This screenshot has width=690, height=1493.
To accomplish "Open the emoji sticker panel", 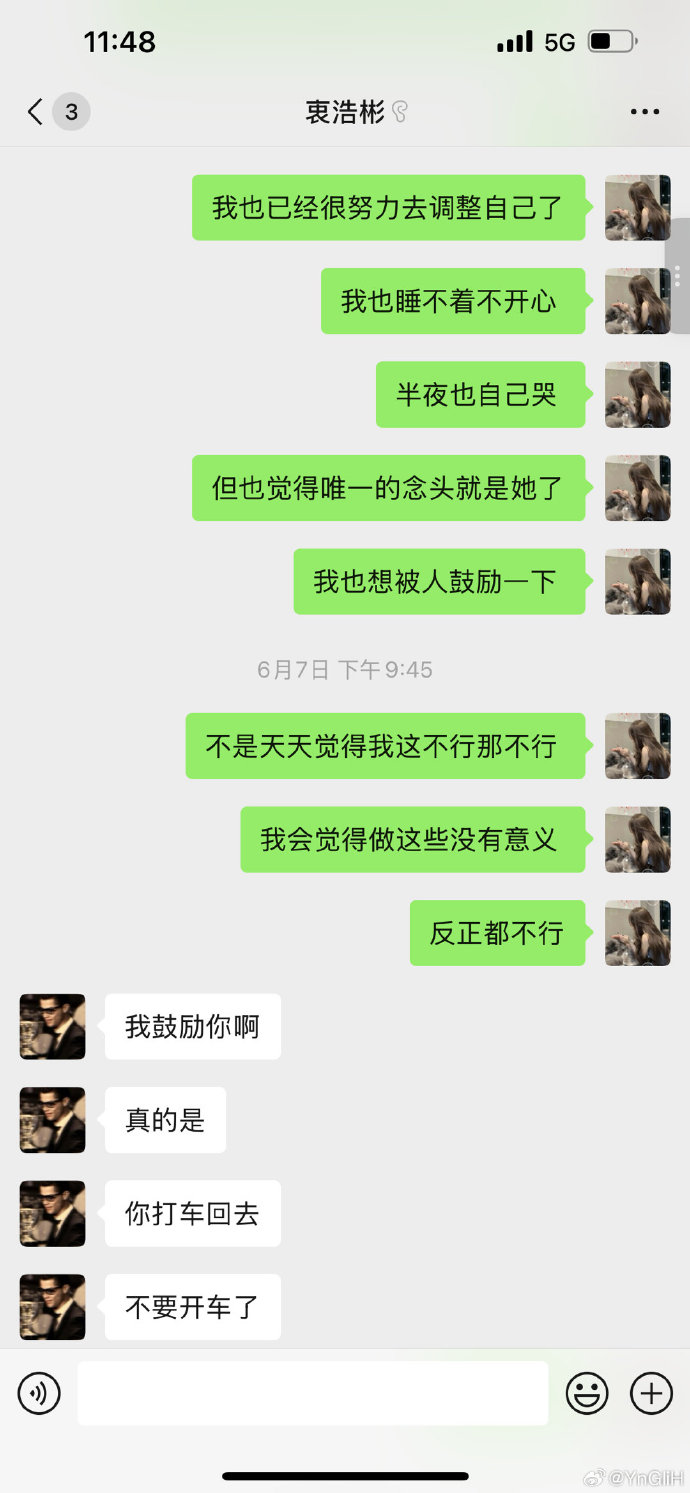I will click(587, 1393).
